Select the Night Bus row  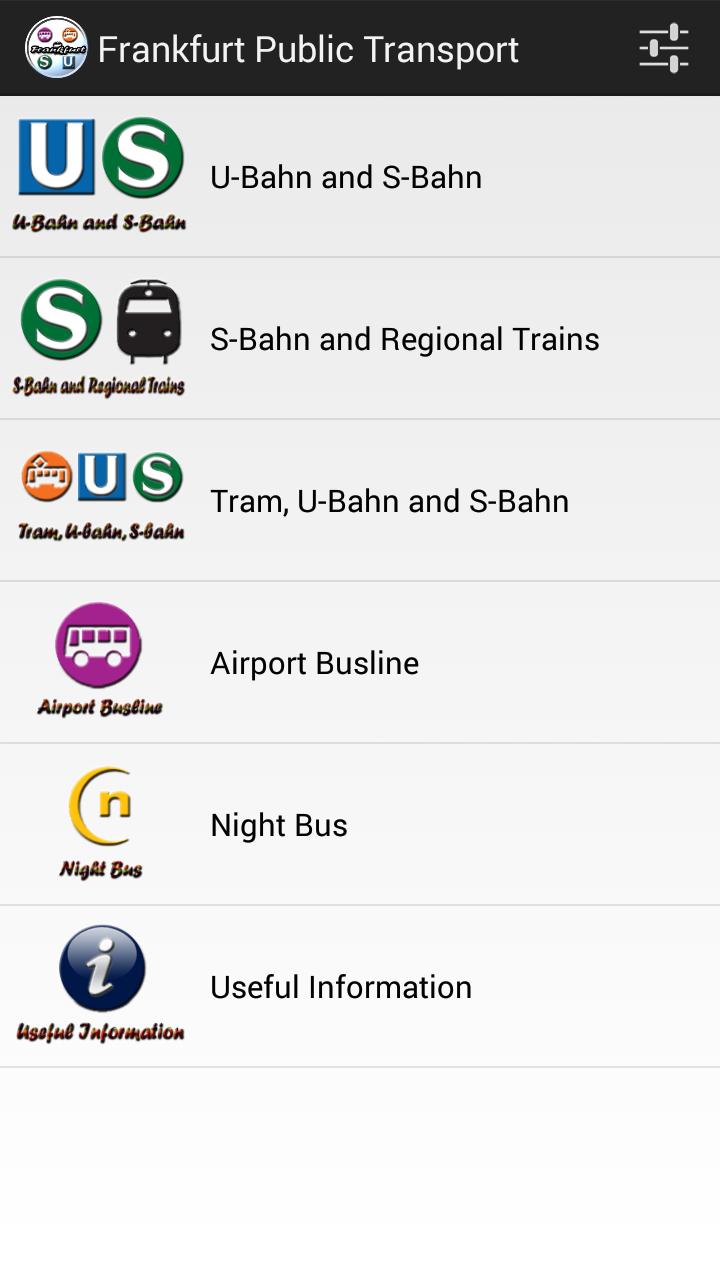click(x=400, y=824)
